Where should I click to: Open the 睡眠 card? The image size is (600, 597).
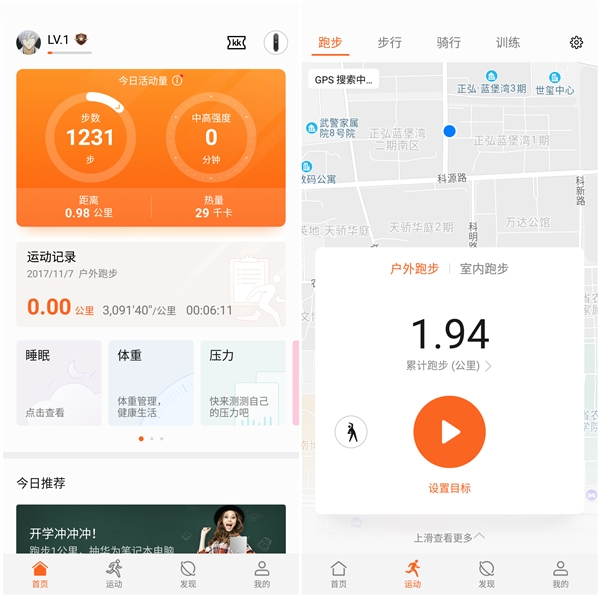pyautogui.click(x=58, y=382)
